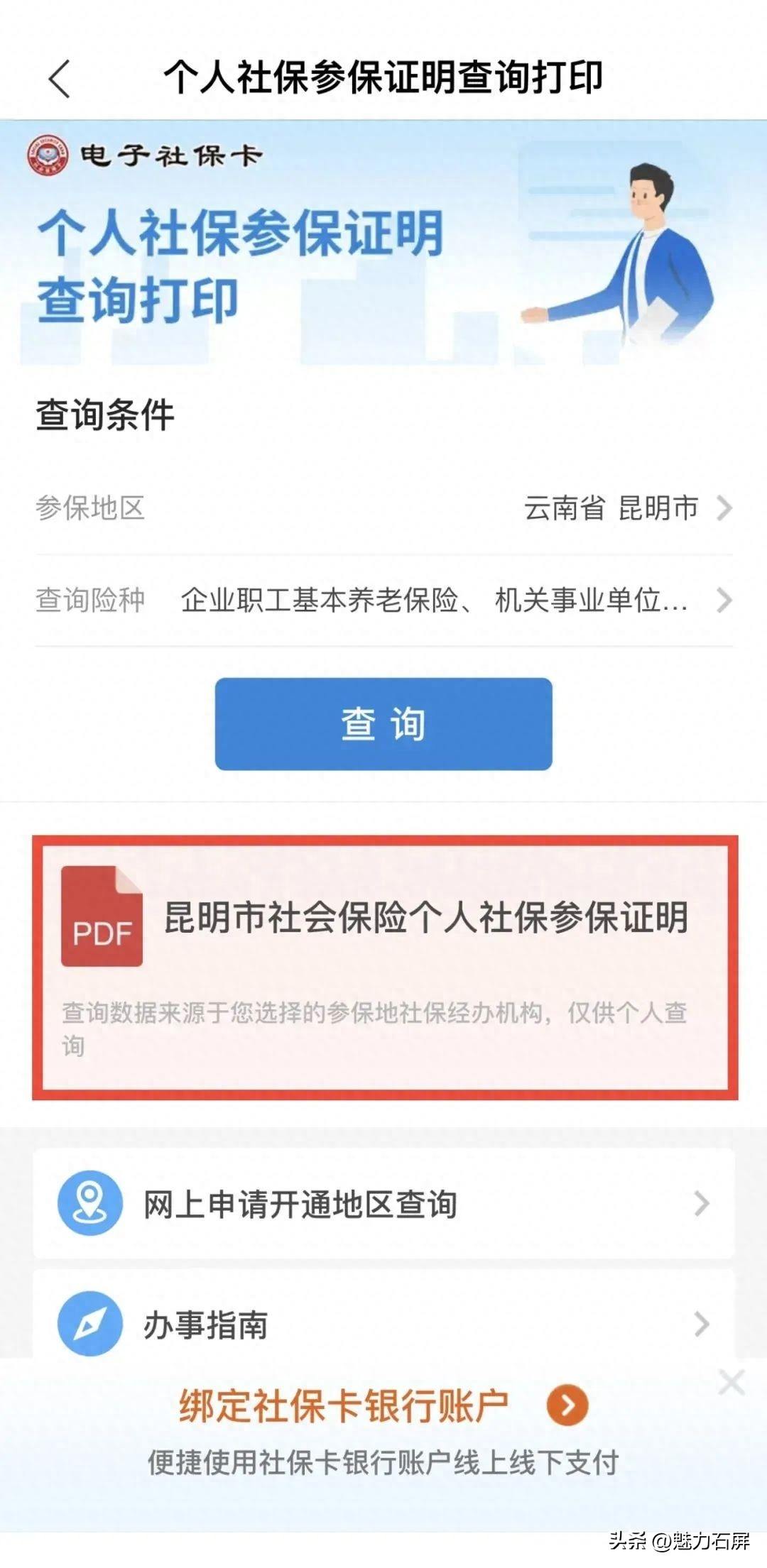Open the 办事指南 guide
The image size is (767, 1568).
point(383,1324)
